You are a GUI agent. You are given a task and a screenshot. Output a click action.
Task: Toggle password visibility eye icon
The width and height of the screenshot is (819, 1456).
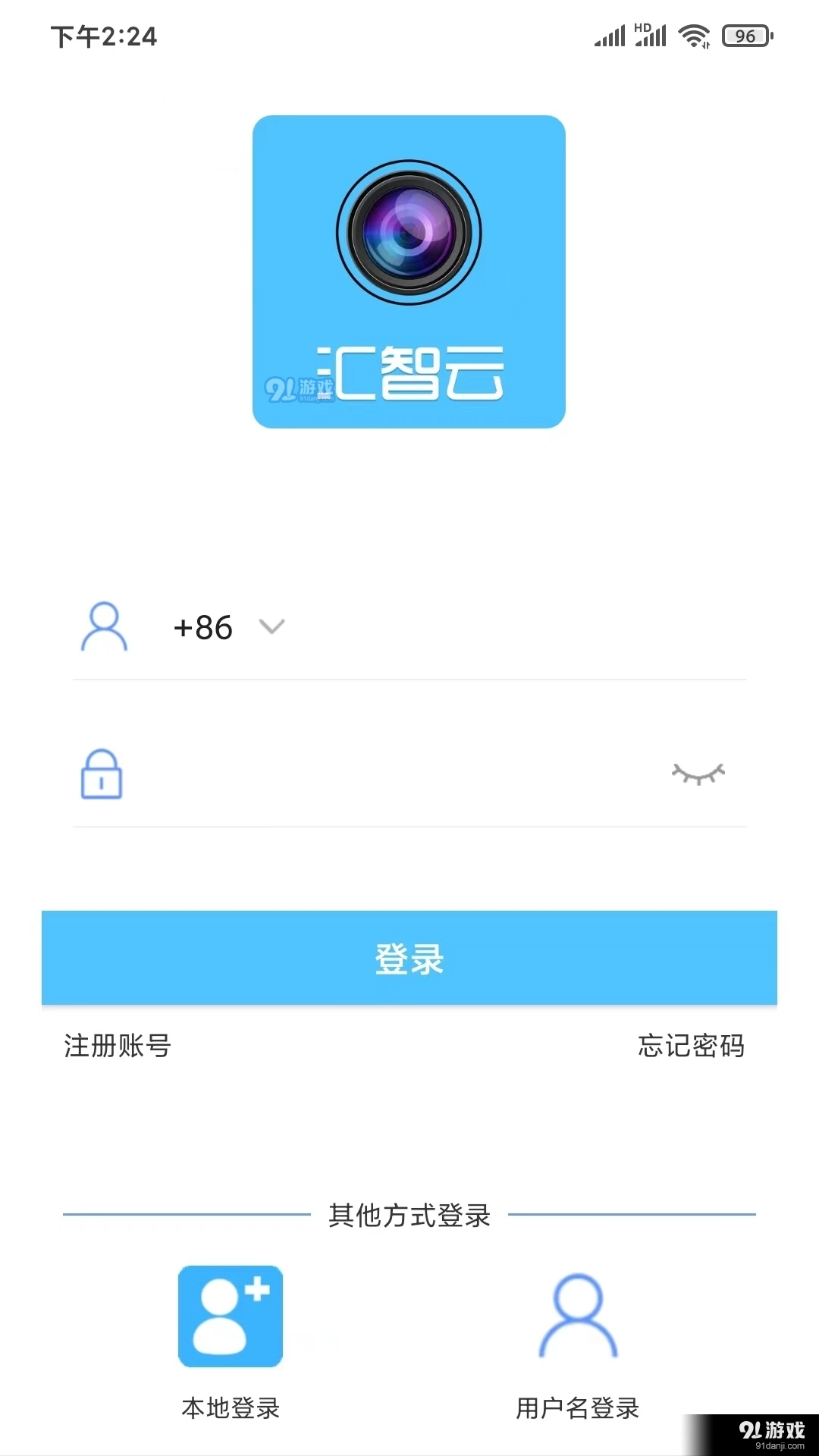[x=698, y=773]
